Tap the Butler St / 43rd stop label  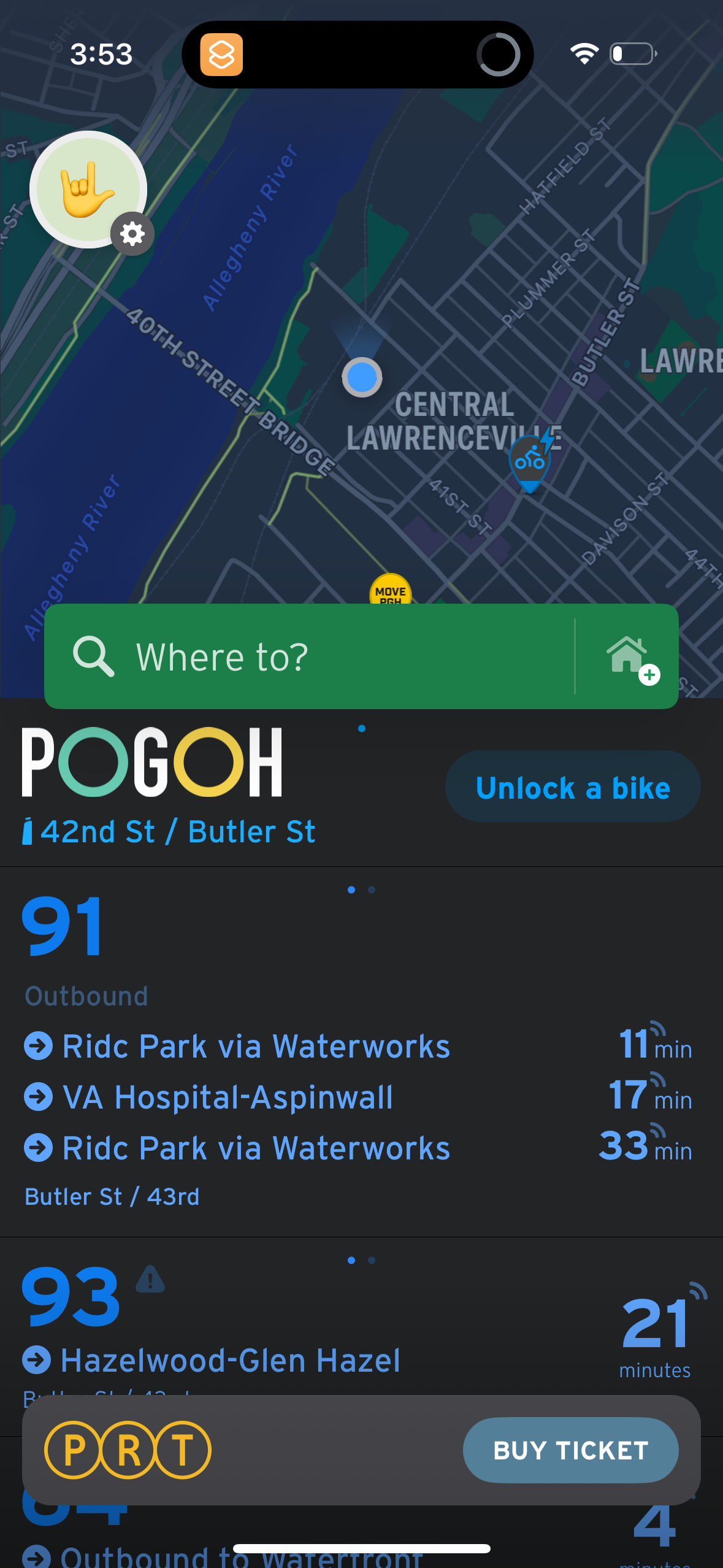click(x=112, y=1196)
